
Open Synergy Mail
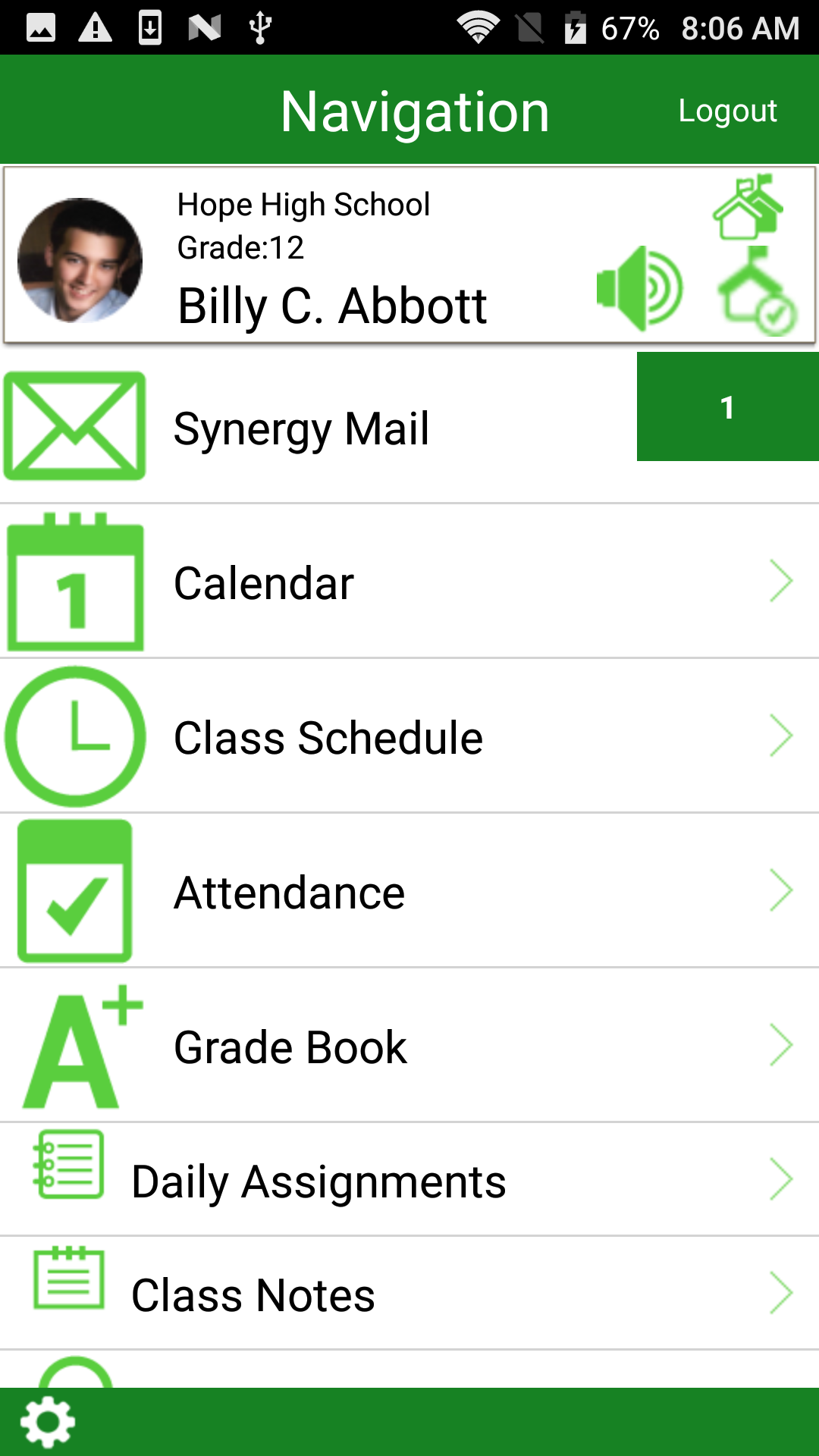[x=409, y=426]
